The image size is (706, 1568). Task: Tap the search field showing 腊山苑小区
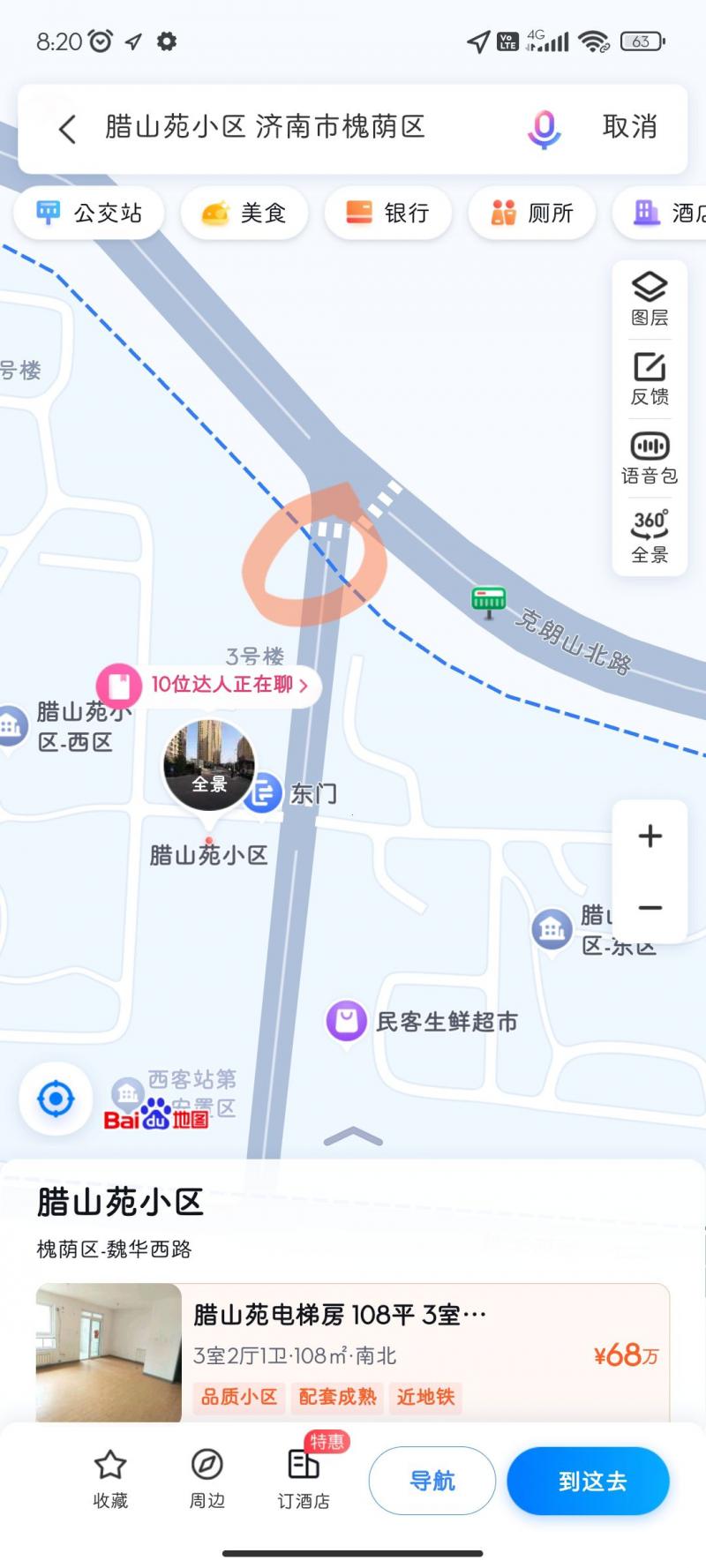265,127
